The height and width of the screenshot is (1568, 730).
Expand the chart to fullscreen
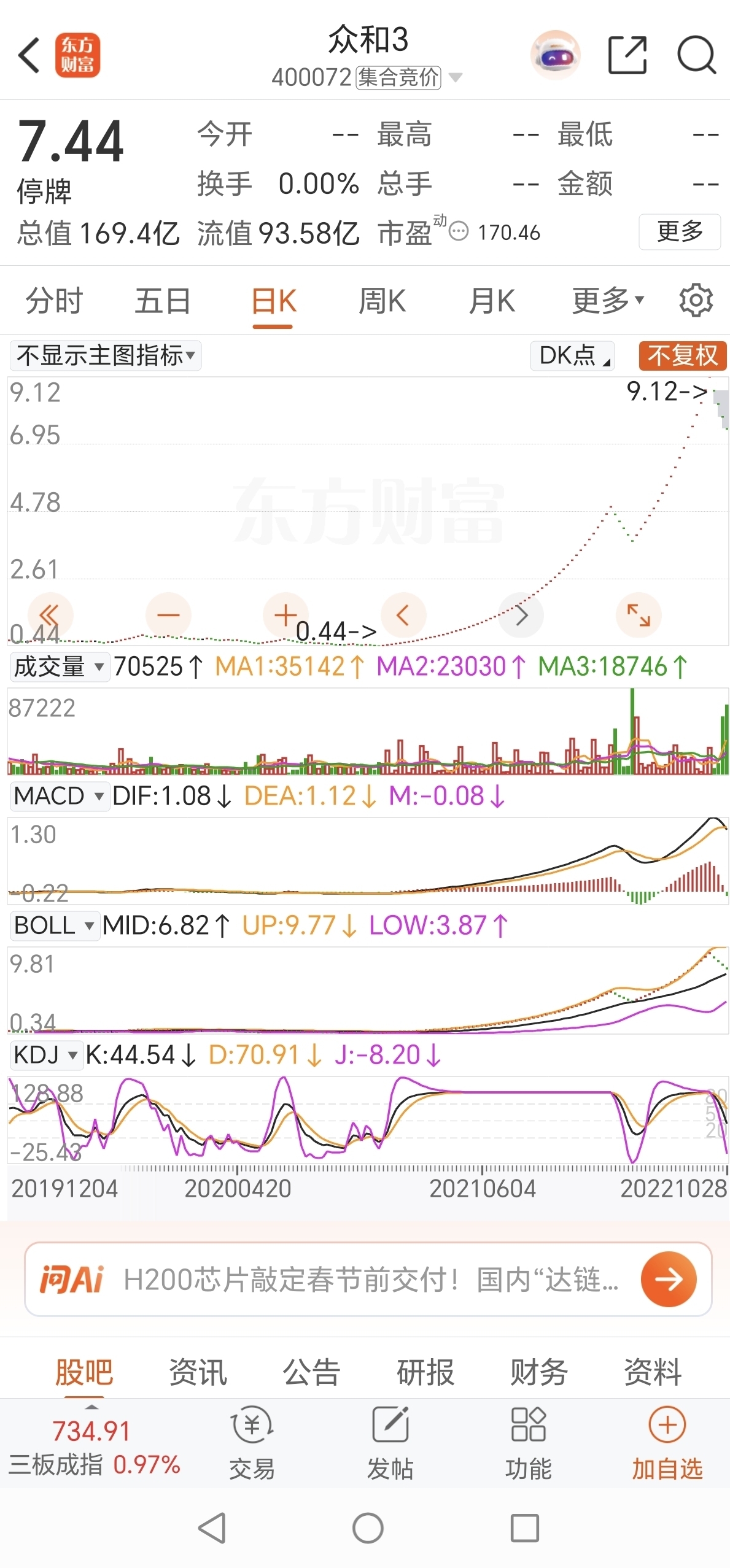[639, 615]
